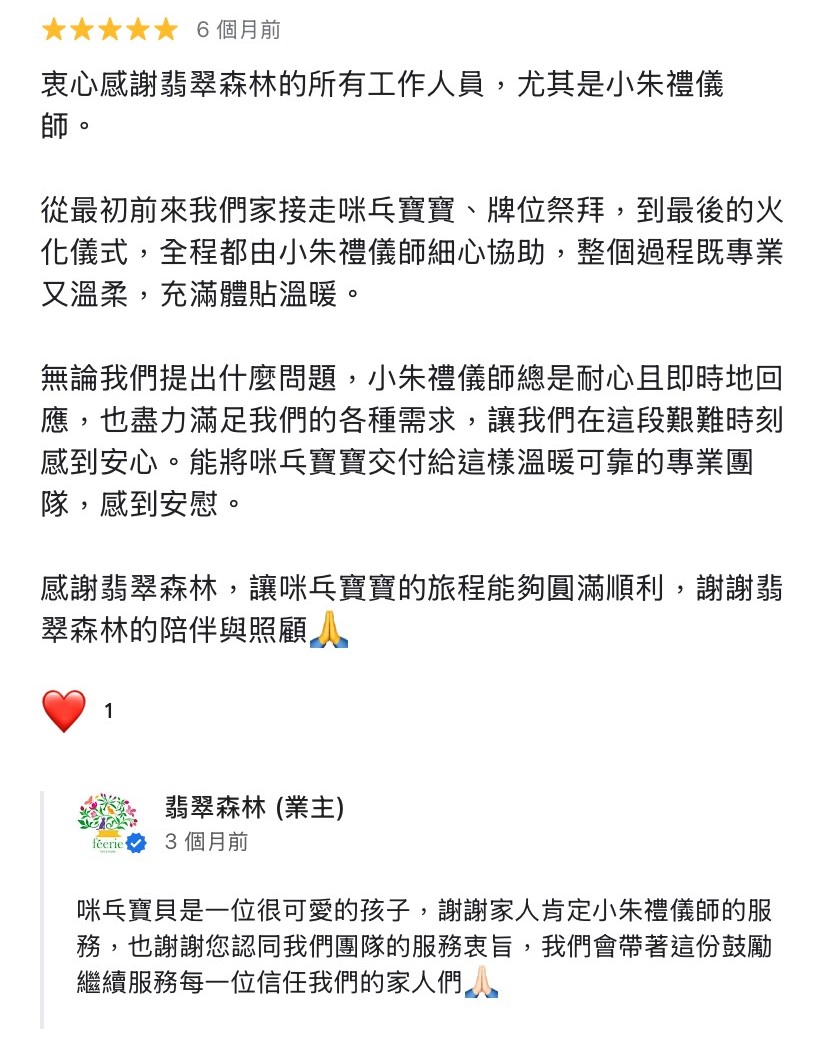Image resolution: width=828 pixels, height=1042 pixels.
Task: Tap the red heart reaction on the review
Action: tap(64, 711)
